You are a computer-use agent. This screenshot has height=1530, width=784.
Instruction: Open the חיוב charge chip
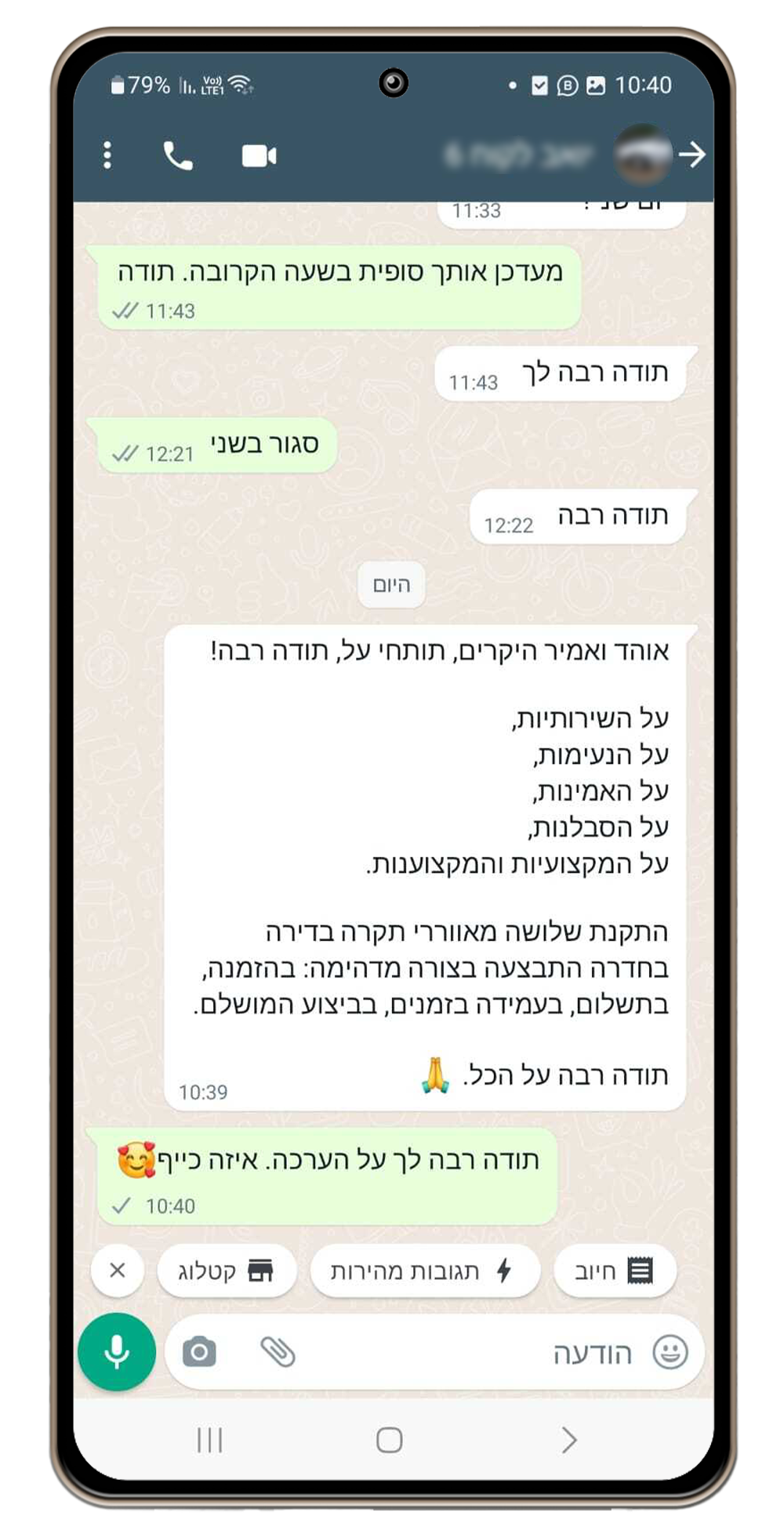tap(615, 1270)
